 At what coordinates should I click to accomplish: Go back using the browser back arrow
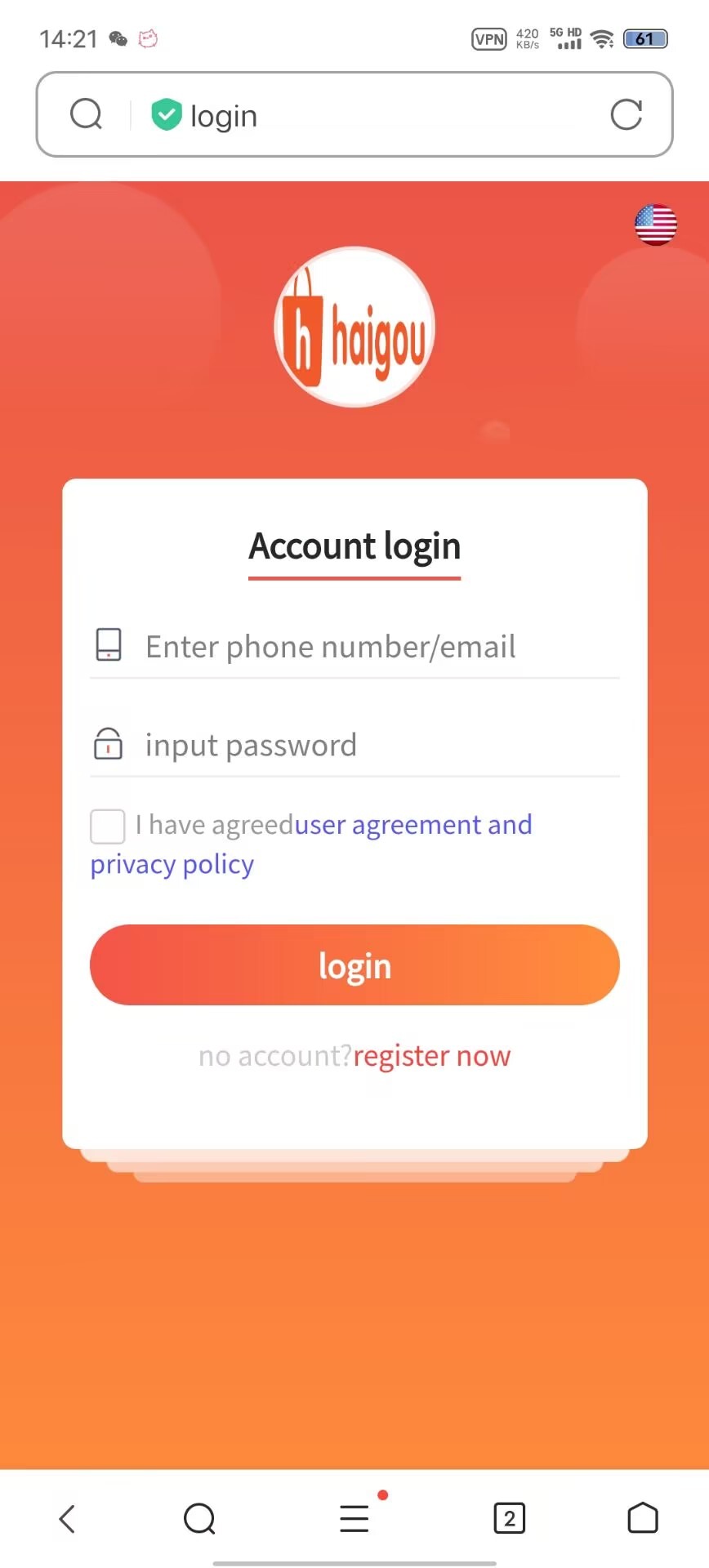67,1519
